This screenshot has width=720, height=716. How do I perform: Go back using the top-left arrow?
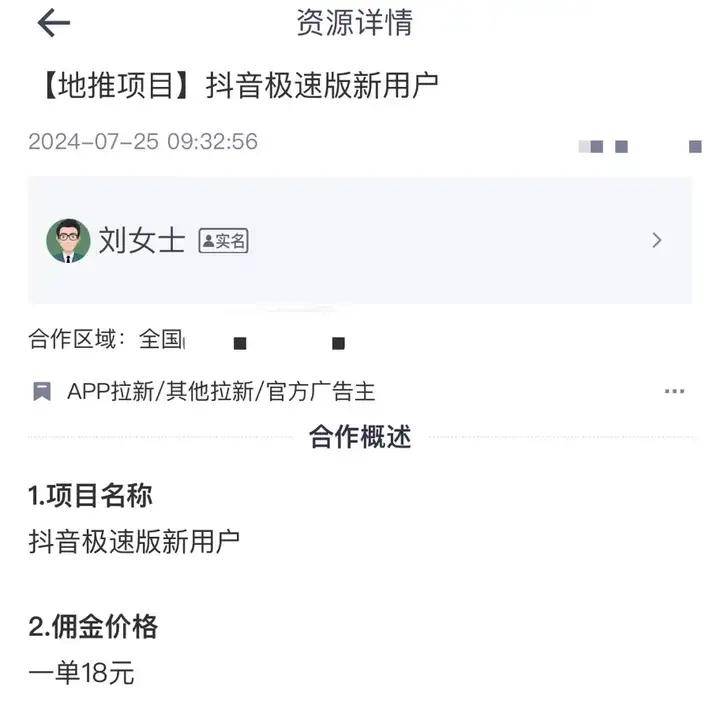tap(53, 24)
